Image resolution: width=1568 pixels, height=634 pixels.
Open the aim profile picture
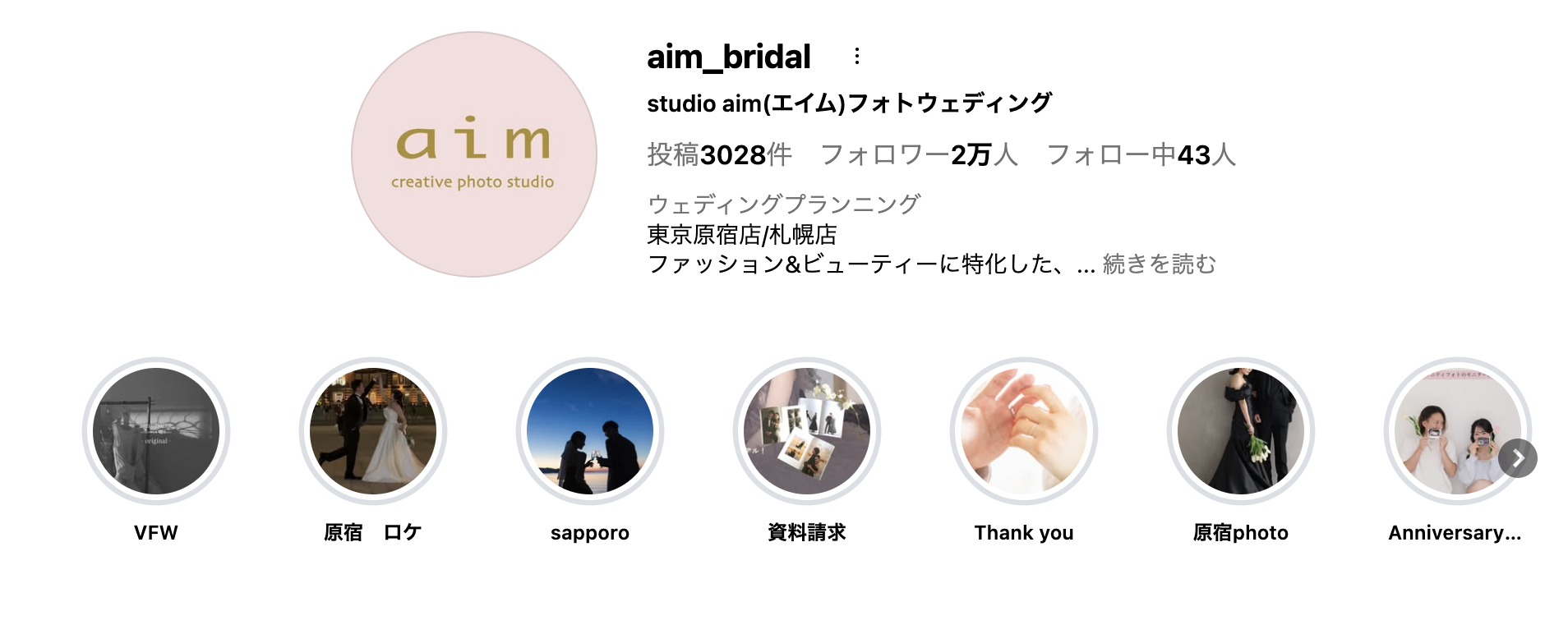pyautogui.click(x=474, y=154)
